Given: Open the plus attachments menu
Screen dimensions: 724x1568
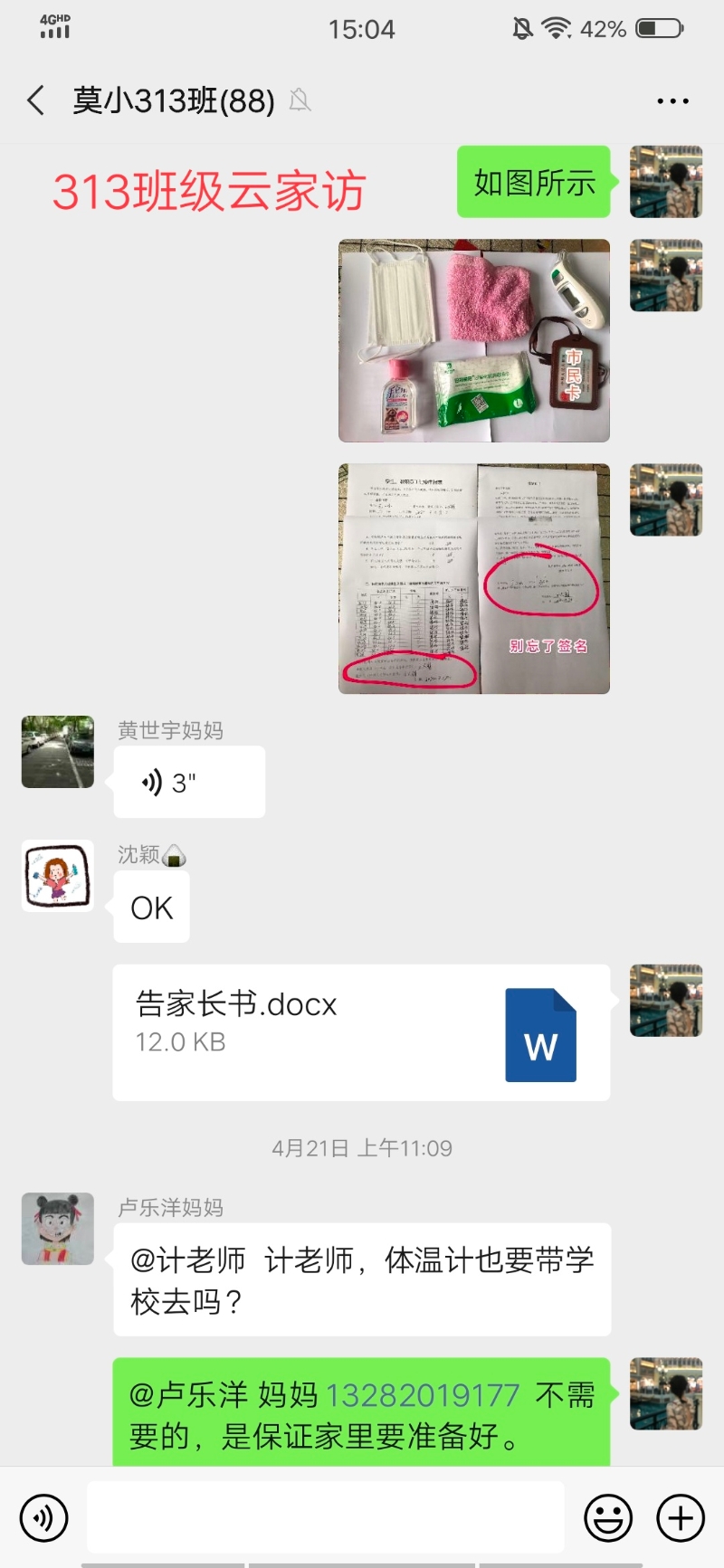Looking at the screenshot, I should click(x=681, y=1517).
